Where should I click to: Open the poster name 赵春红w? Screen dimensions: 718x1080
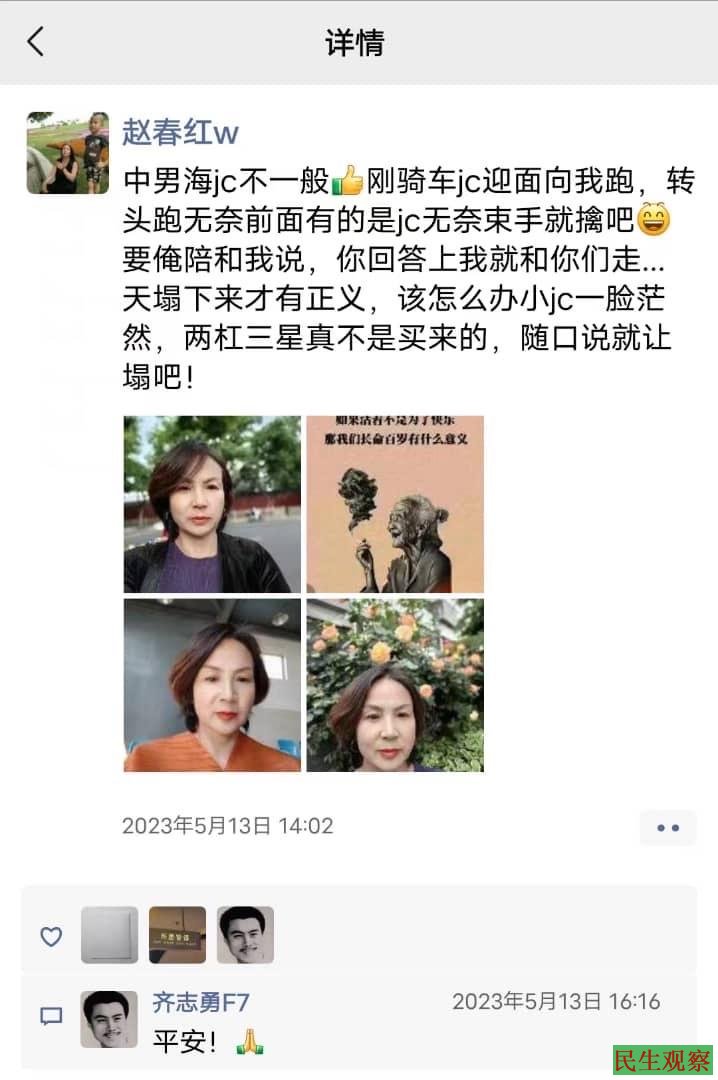pyautogui.click(x=180, y=132)
